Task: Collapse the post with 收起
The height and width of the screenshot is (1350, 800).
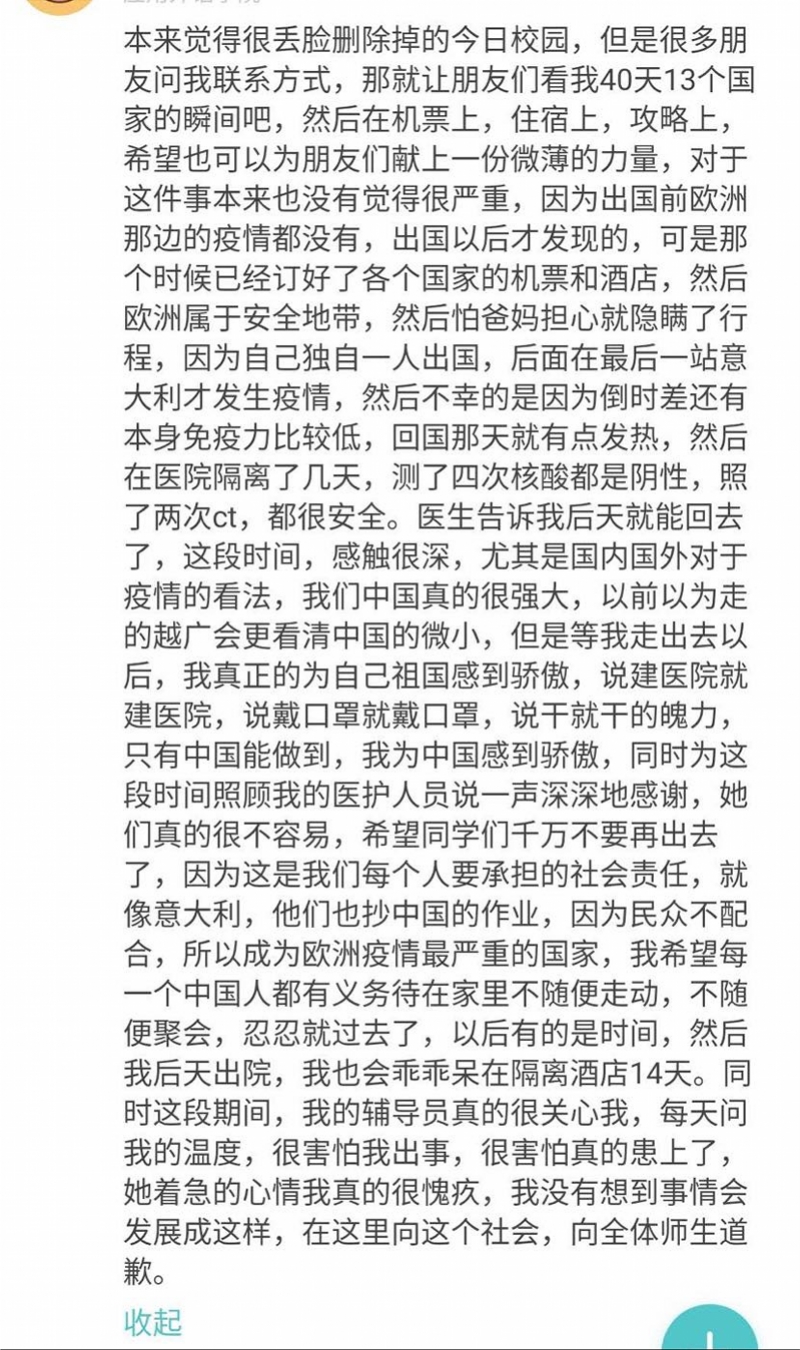Action: pos(153,1321)
